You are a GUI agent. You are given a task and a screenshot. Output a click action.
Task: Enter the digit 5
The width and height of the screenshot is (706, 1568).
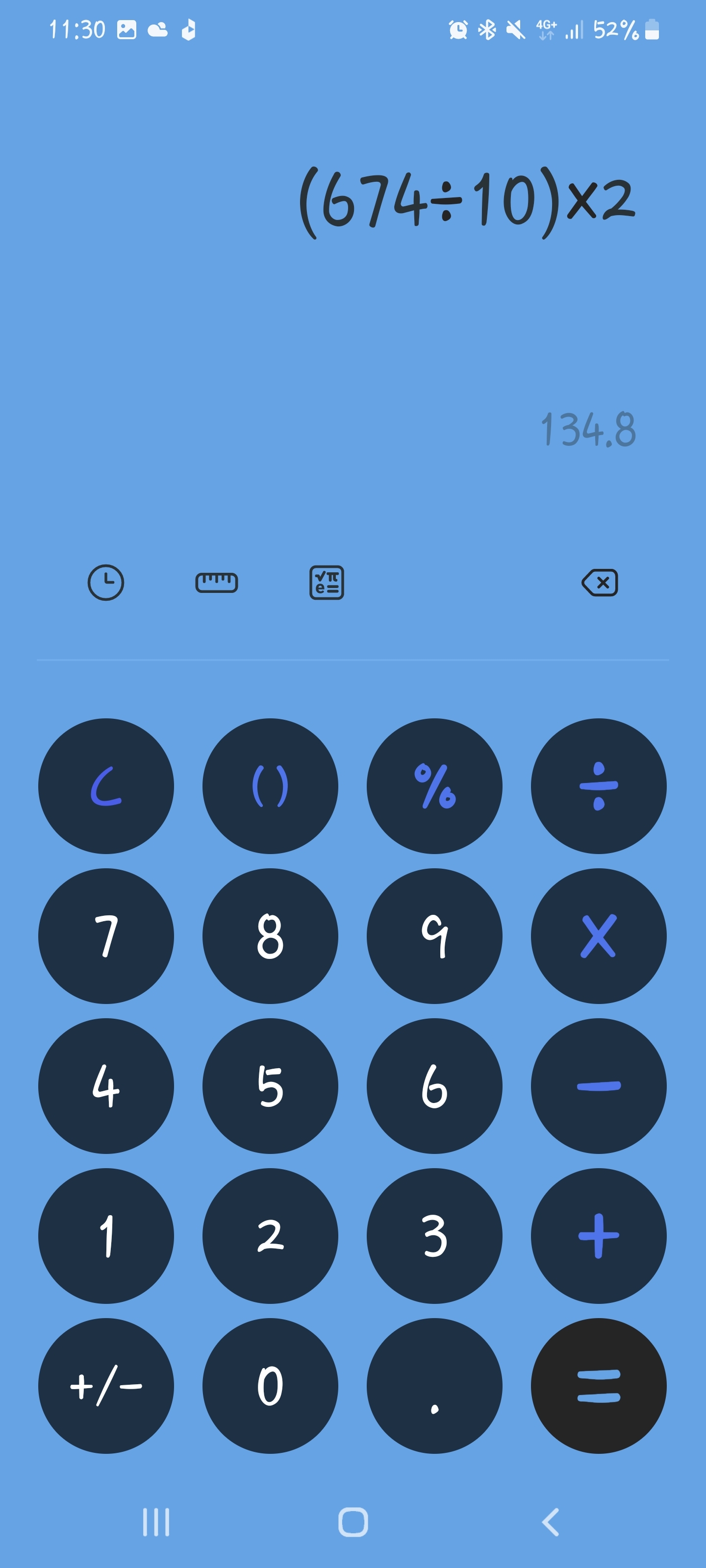[270, 1085]
